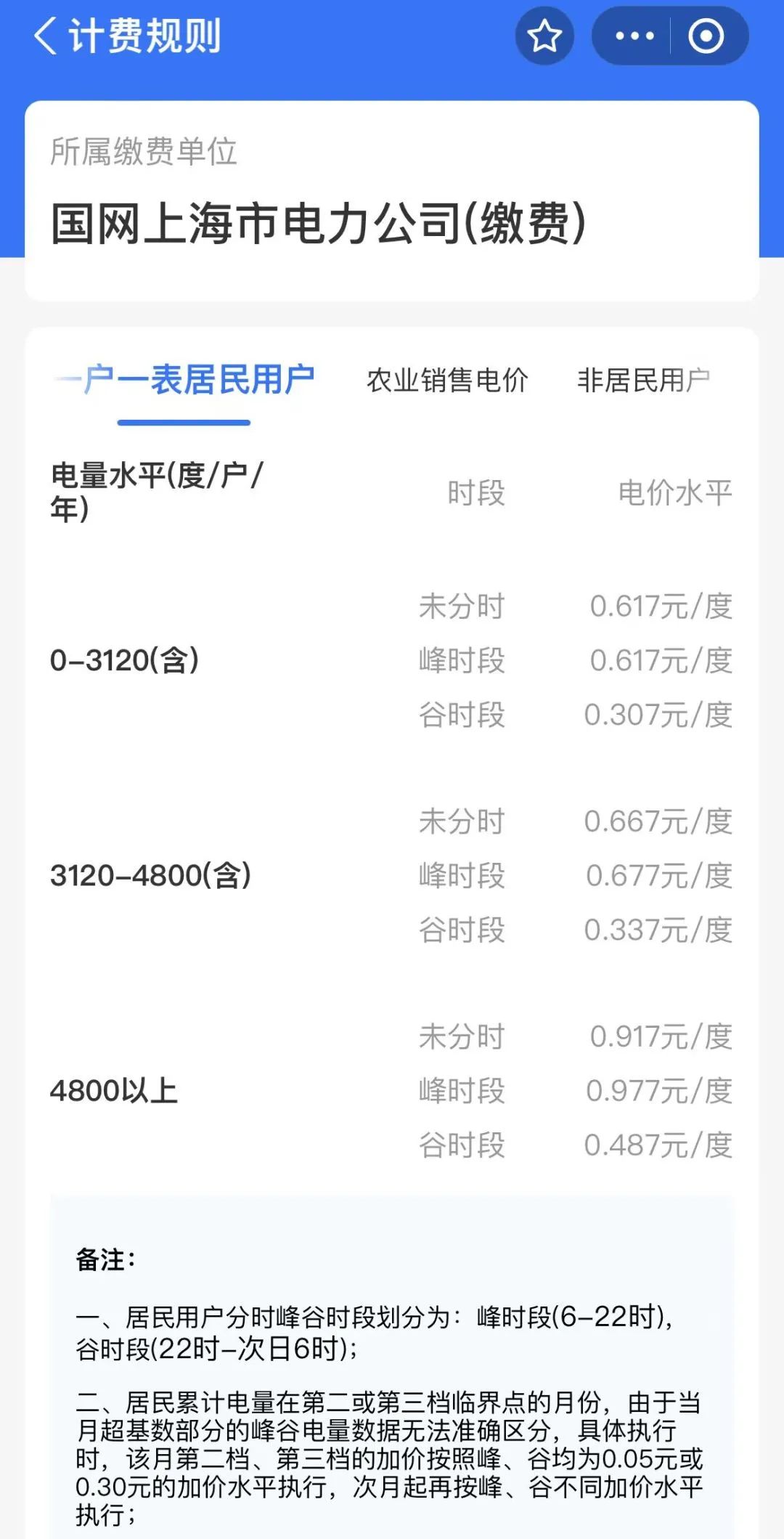
Task: Go back from the 计费规则 page
Action: point(44,36)
